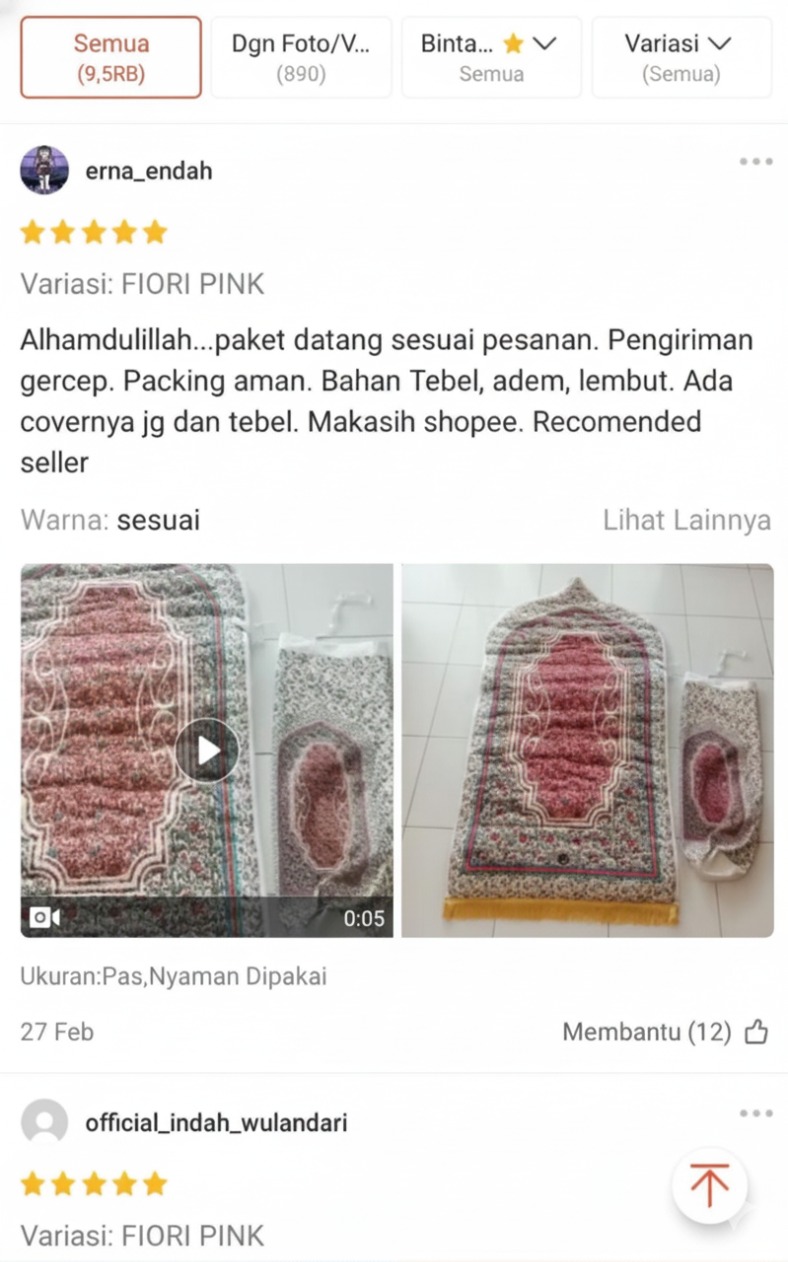Open erna_endah's profile avatar
Image resolution: width=788 pixels, height=1262 pixels.
coord(44,170)
